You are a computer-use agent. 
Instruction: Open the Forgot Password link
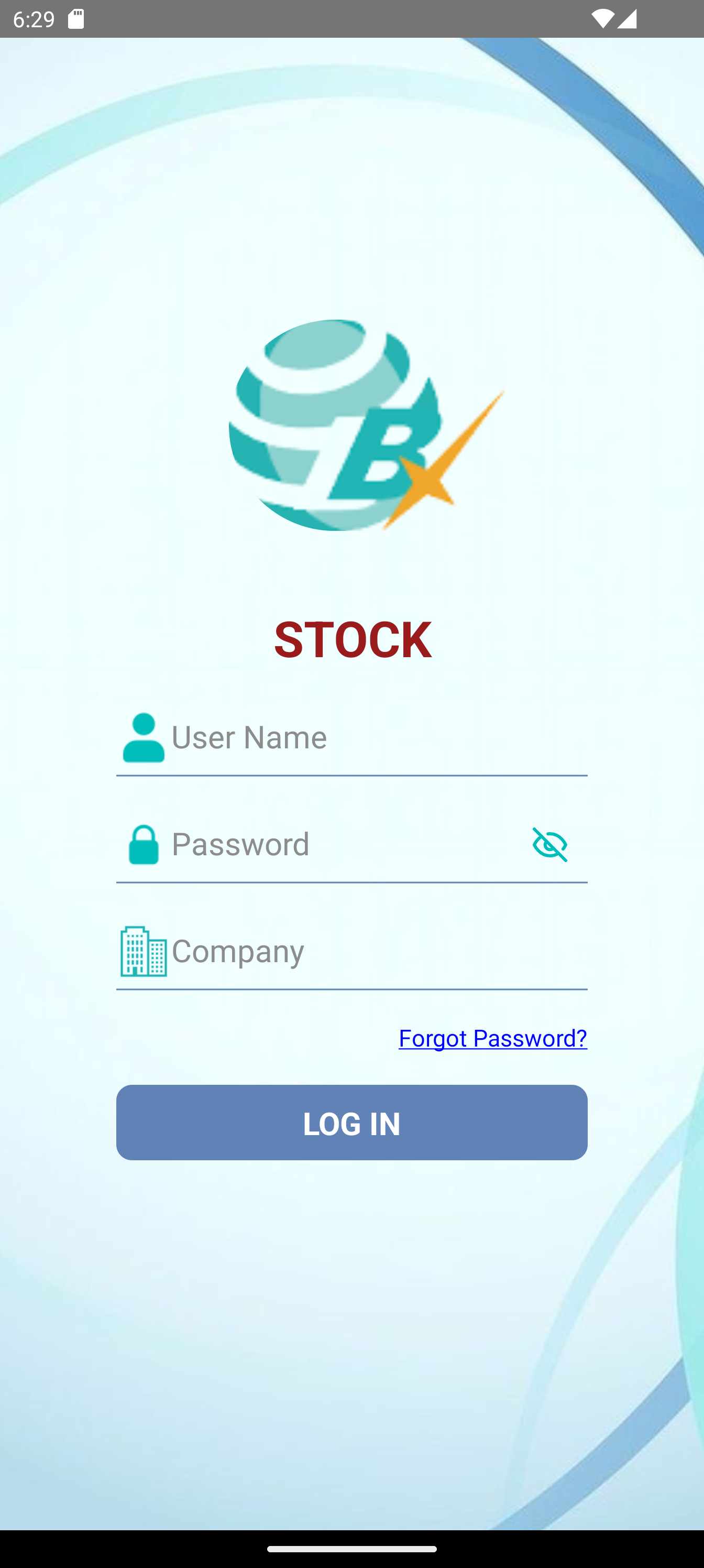click(492, 1038)
